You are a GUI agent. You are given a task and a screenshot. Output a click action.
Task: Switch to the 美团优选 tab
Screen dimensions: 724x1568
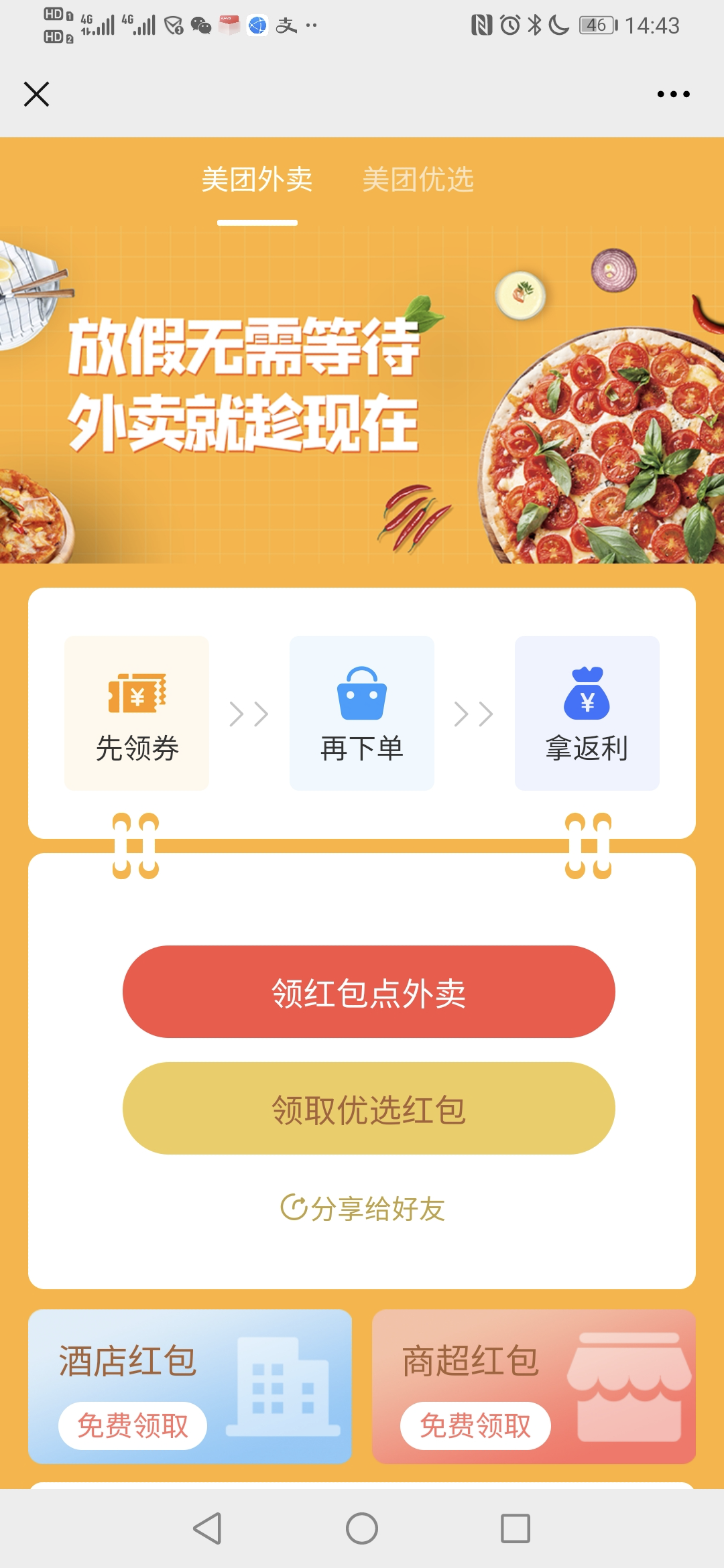click(418, 180)
